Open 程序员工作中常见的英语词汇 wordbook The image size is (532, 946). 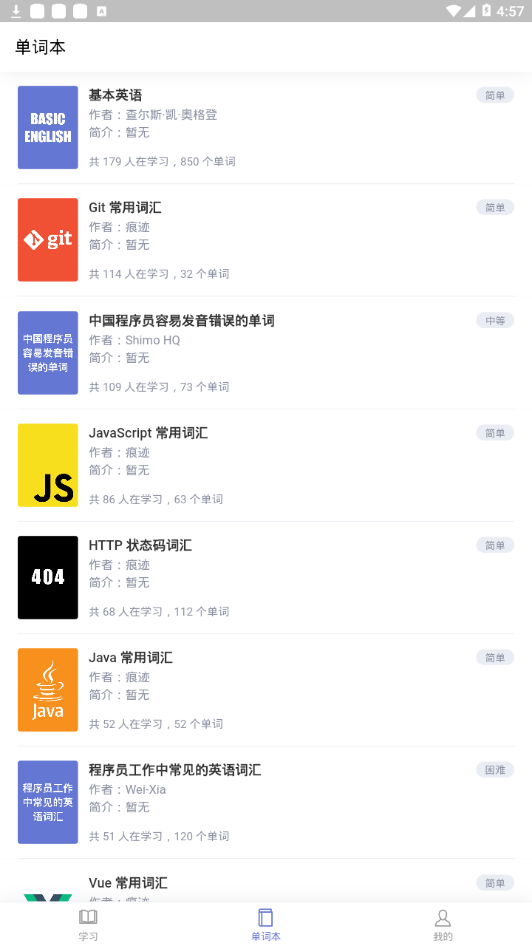(266, 802)
